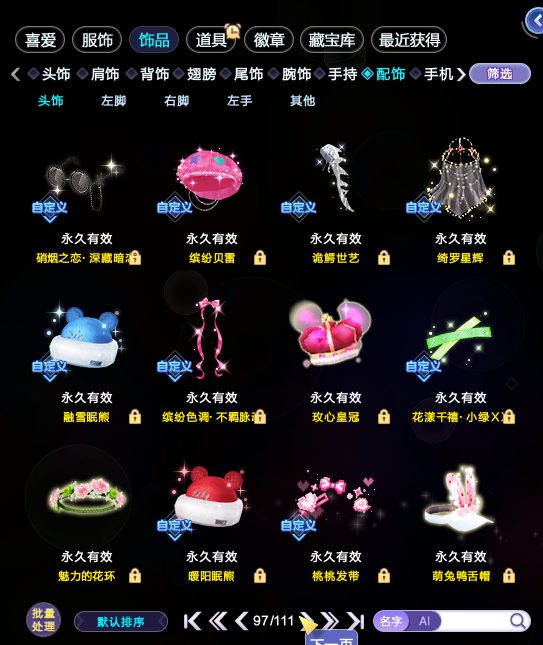This screenshot has width=543, height=645.
Task: Switch to the 左脚 sub-tab
Action: tap(114, 100)
